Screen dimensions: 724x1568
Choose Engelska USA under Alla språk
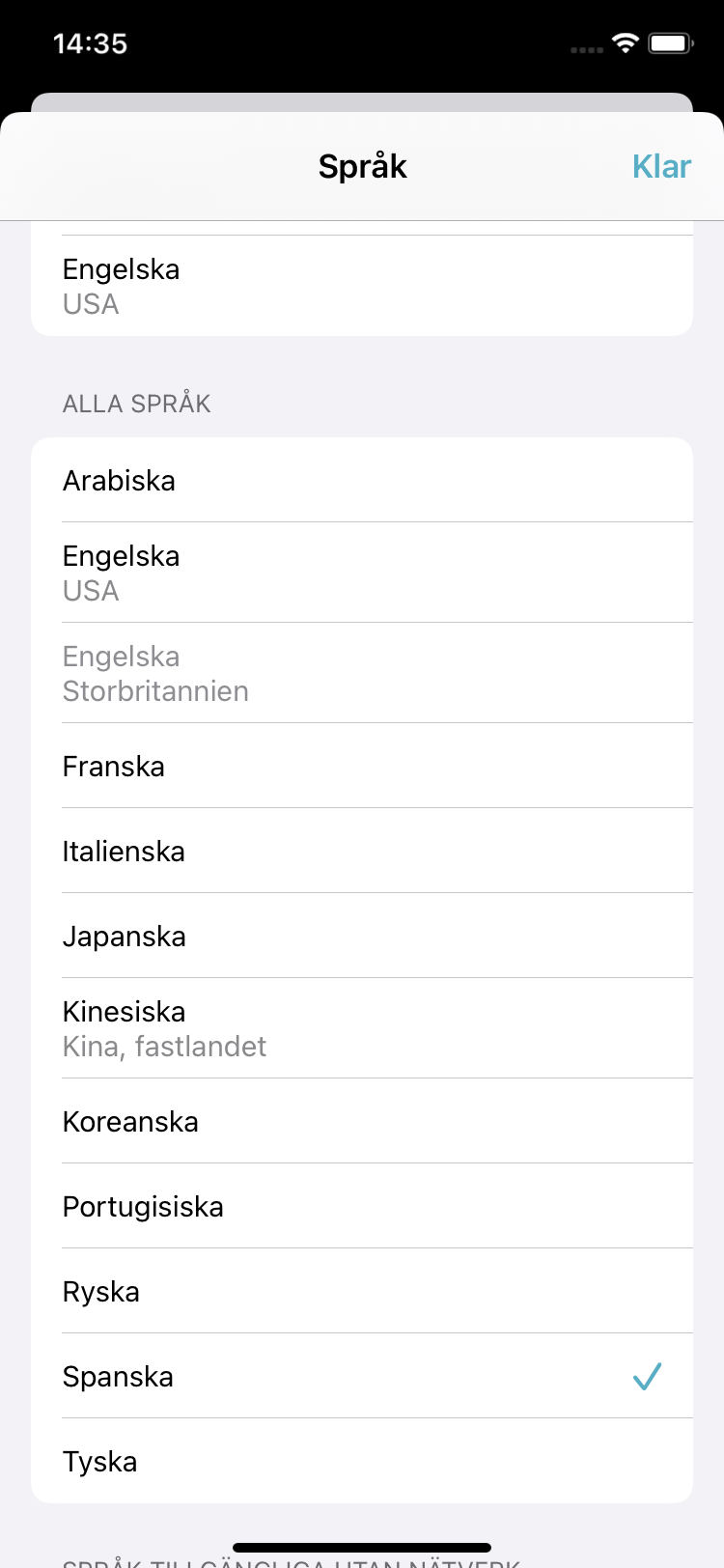point(362,573)
